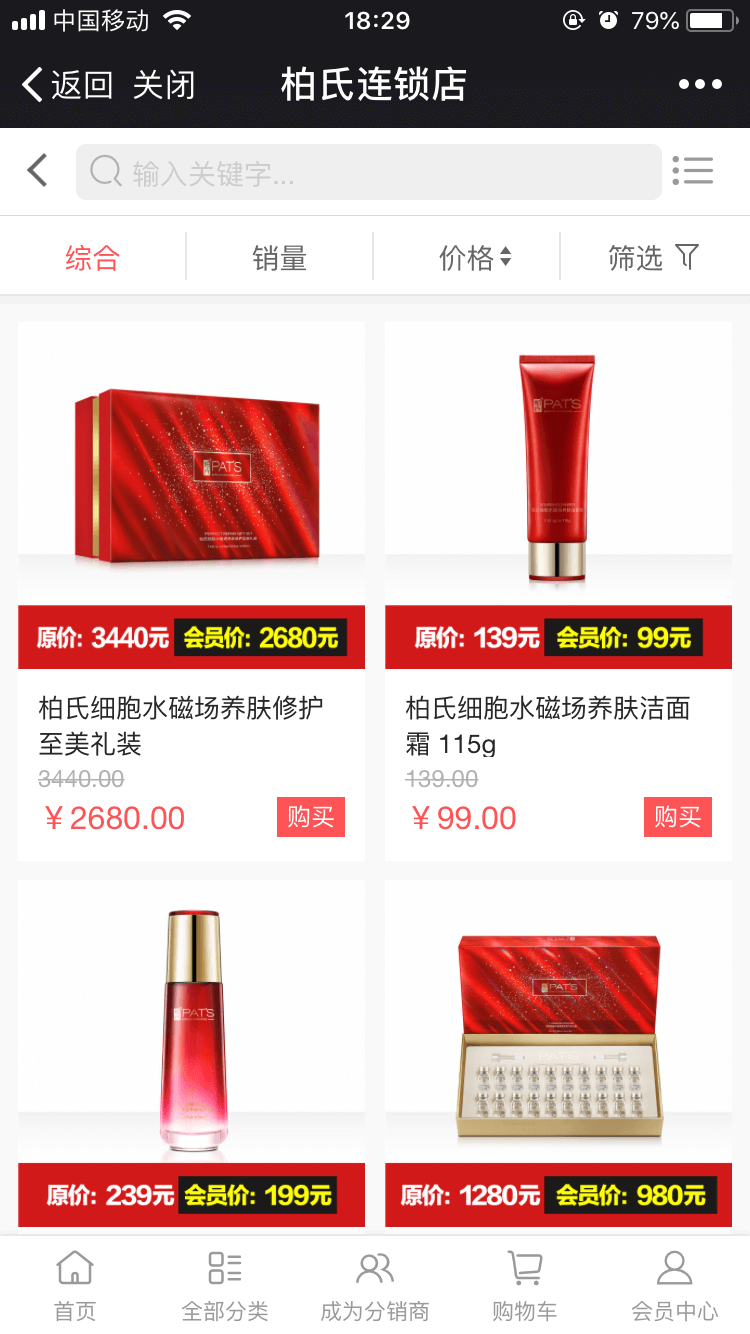Tap 返回 to go back
The image size is (750, 1334).
68,86
